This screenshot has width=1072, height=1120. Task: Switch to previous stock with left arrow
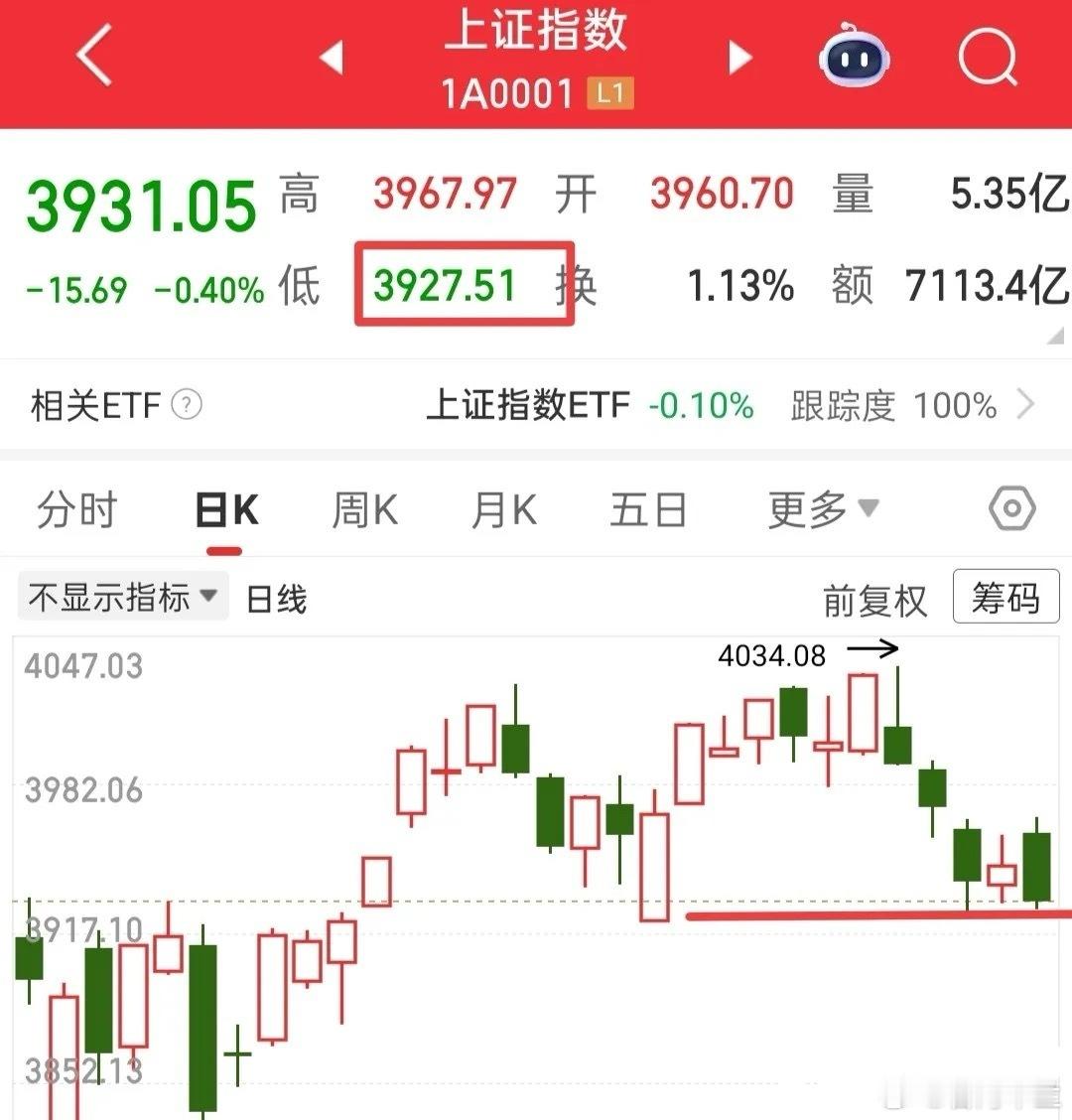[333, 58]
